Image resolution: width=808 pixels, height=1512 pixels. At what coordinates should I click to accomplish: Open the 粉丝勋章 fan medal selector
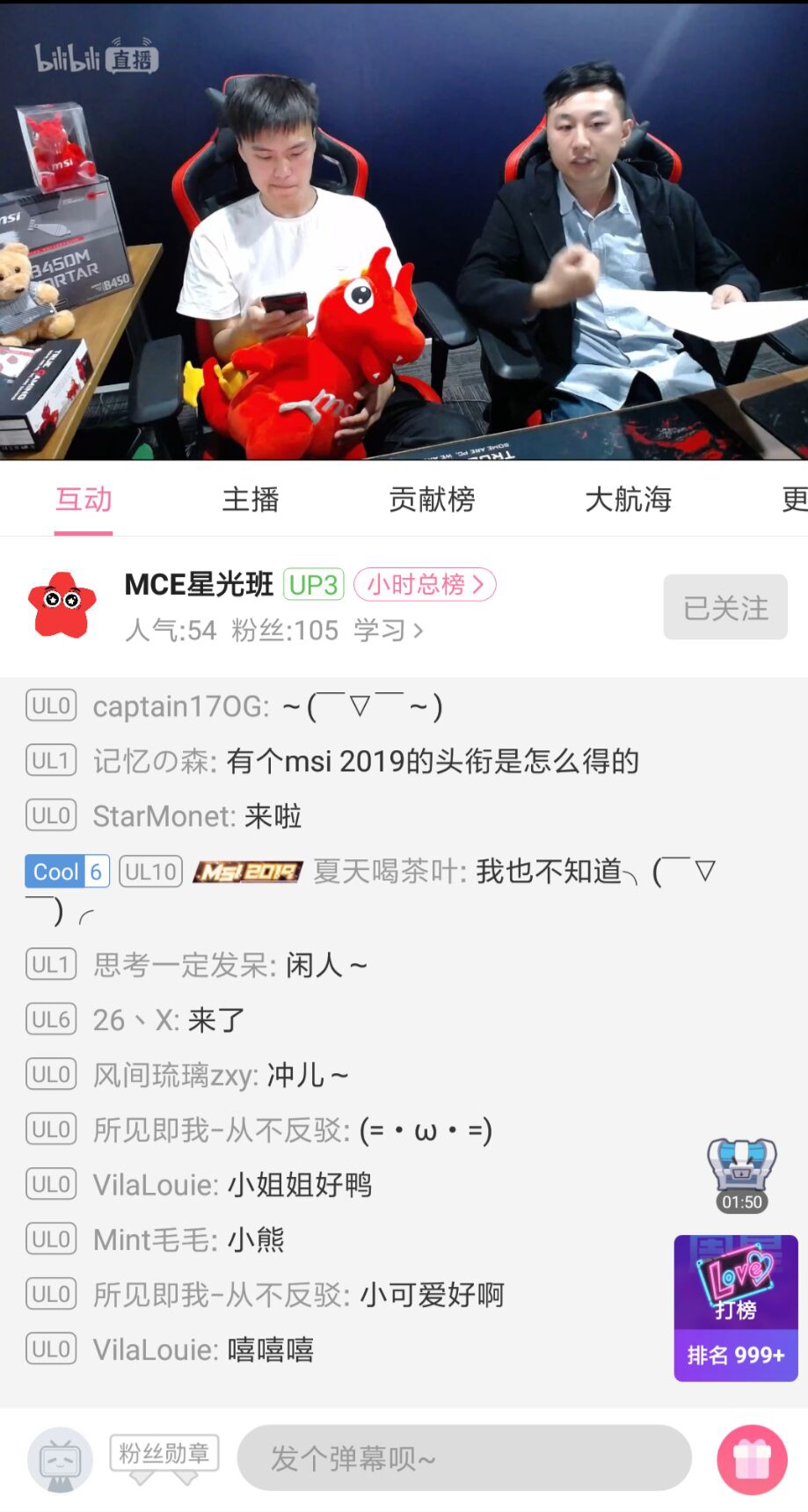[x=164, y=1456]
